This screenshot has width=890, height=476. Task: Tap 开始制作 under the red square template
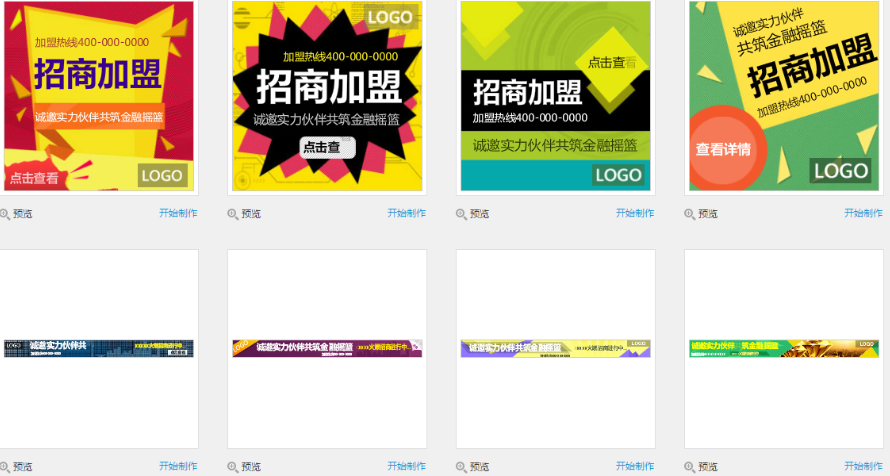click(x=178, y=213)
